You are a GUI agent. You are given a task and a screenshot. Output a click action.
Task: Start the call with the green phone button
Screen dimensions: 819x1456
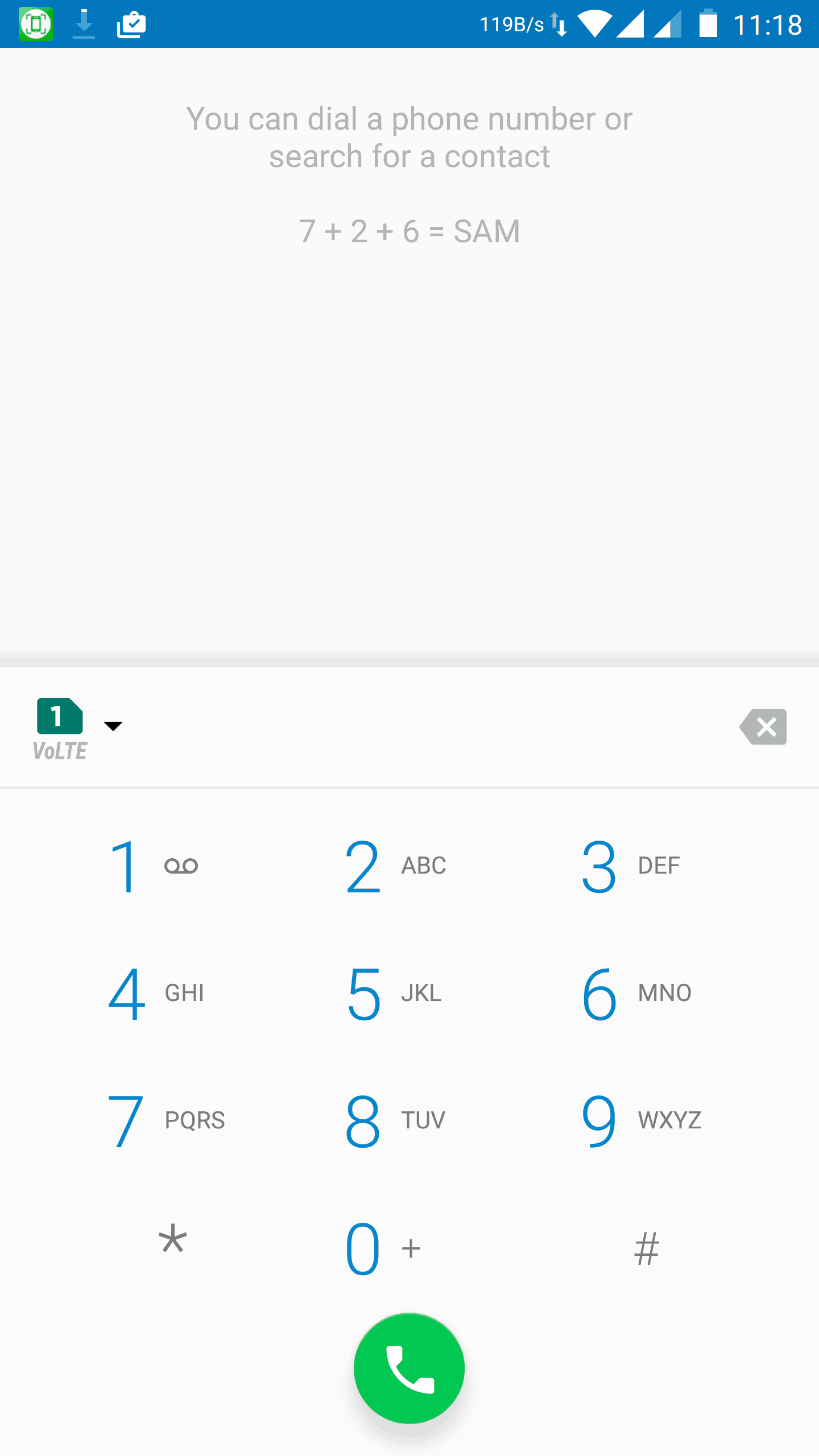point(409,1368)
